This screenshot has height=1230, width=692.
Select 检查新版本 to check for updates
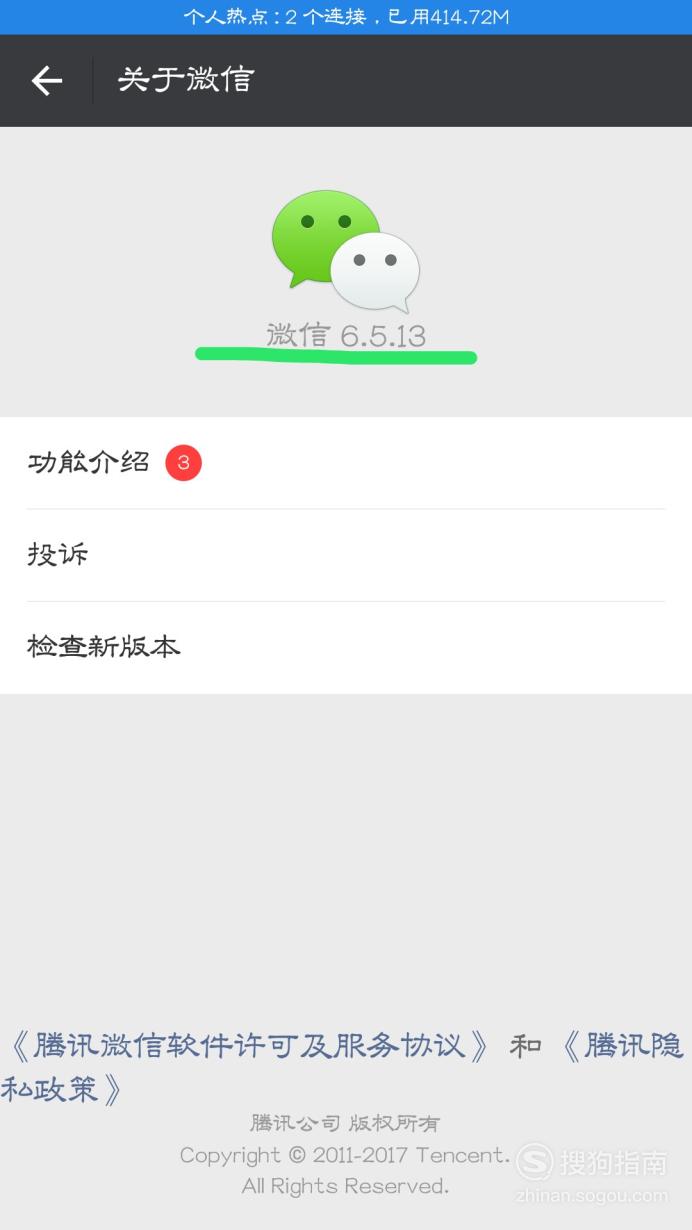point(346,647)
